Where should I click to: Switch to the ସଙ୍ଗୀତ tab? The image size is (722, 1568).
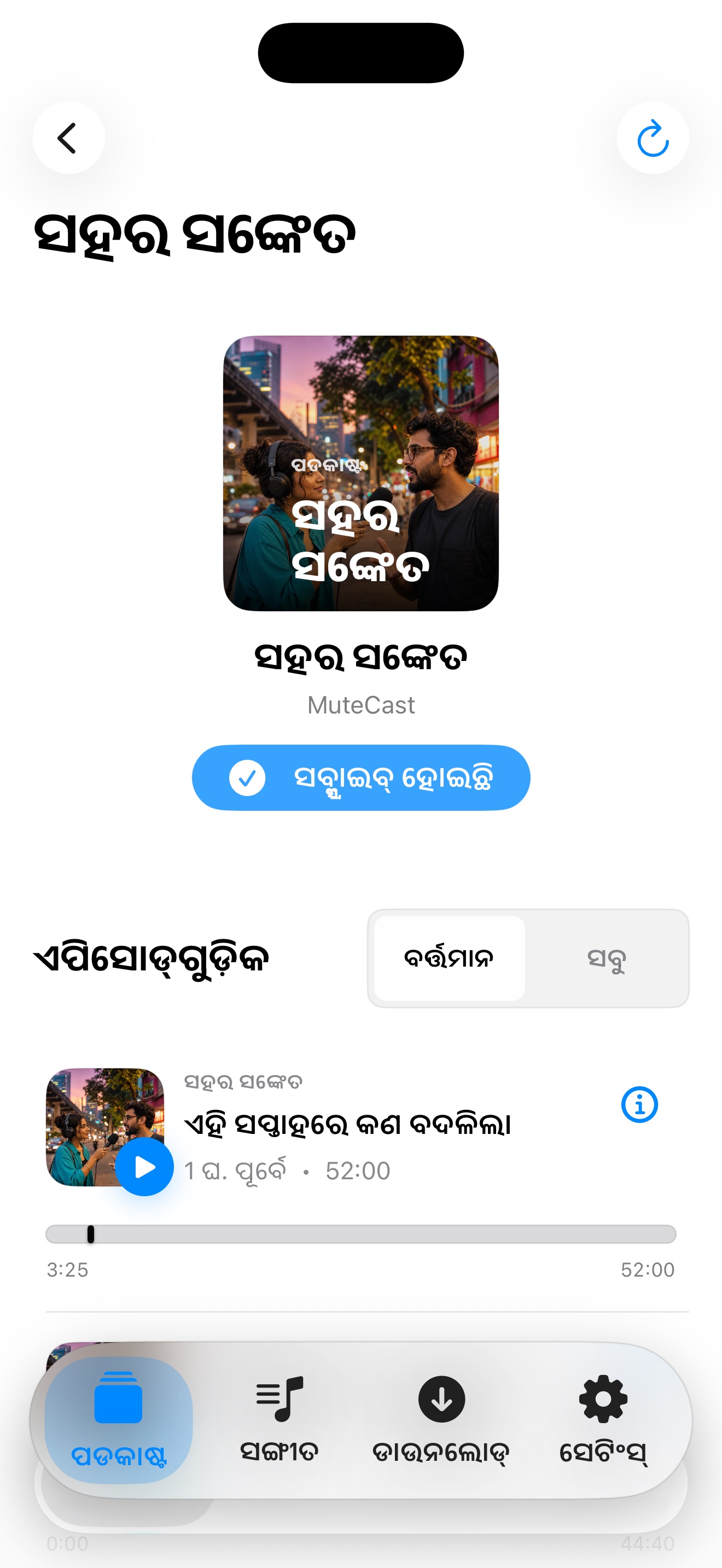(280, 1419)
